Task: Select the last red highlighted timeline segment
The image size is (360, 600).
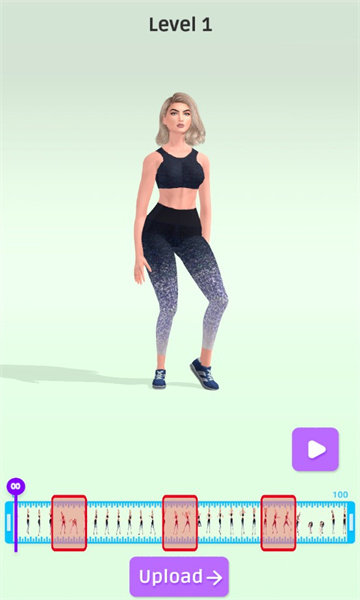Action: tap(279, 523)
